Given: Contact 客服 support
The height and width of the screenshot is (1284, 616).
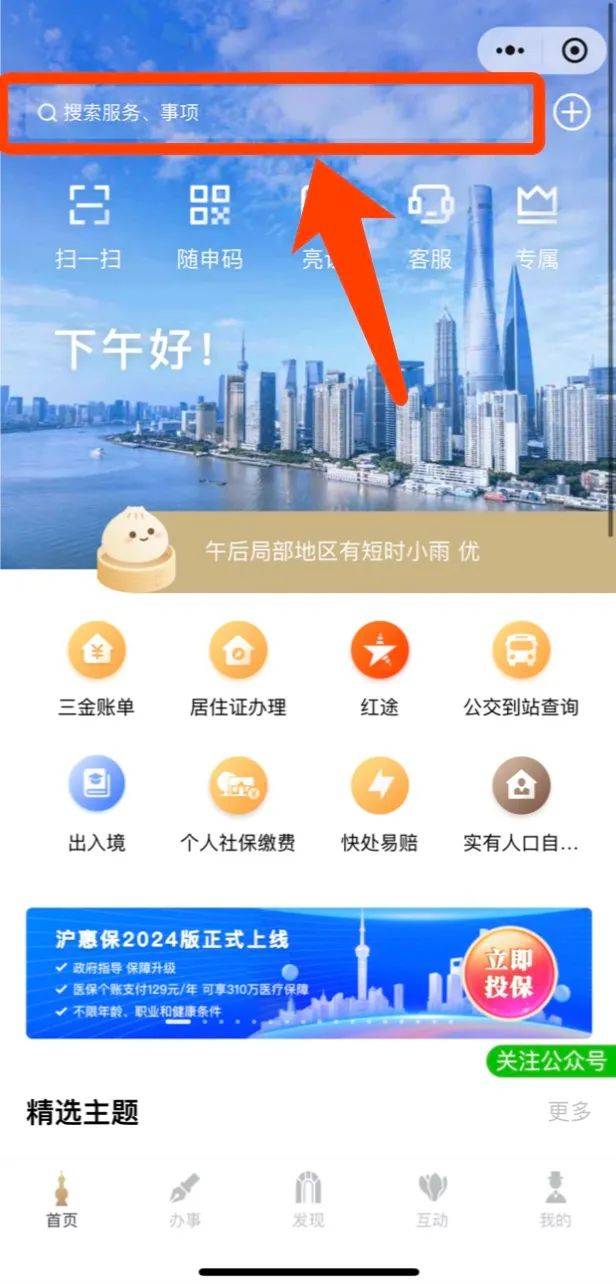Looking at the screenshot, I should click(x=430, y=227).
